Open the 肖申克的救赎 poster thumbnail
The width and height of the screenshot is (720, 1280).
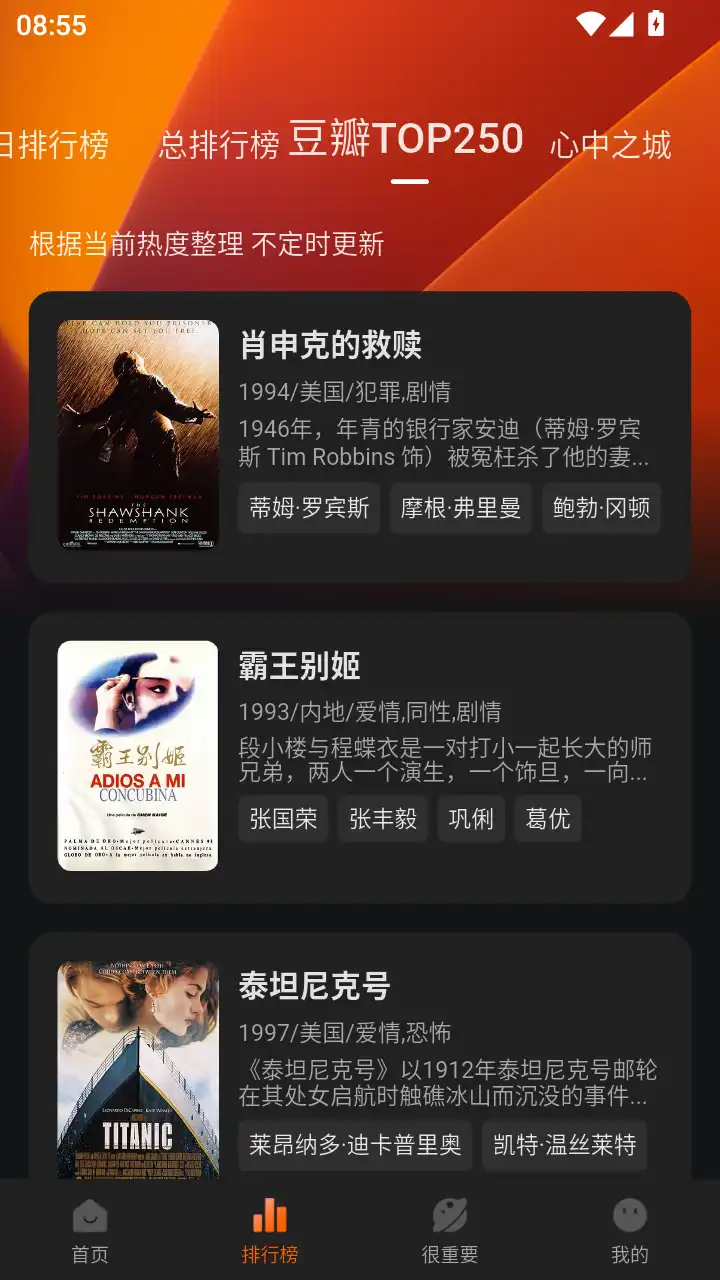[137, 432]
